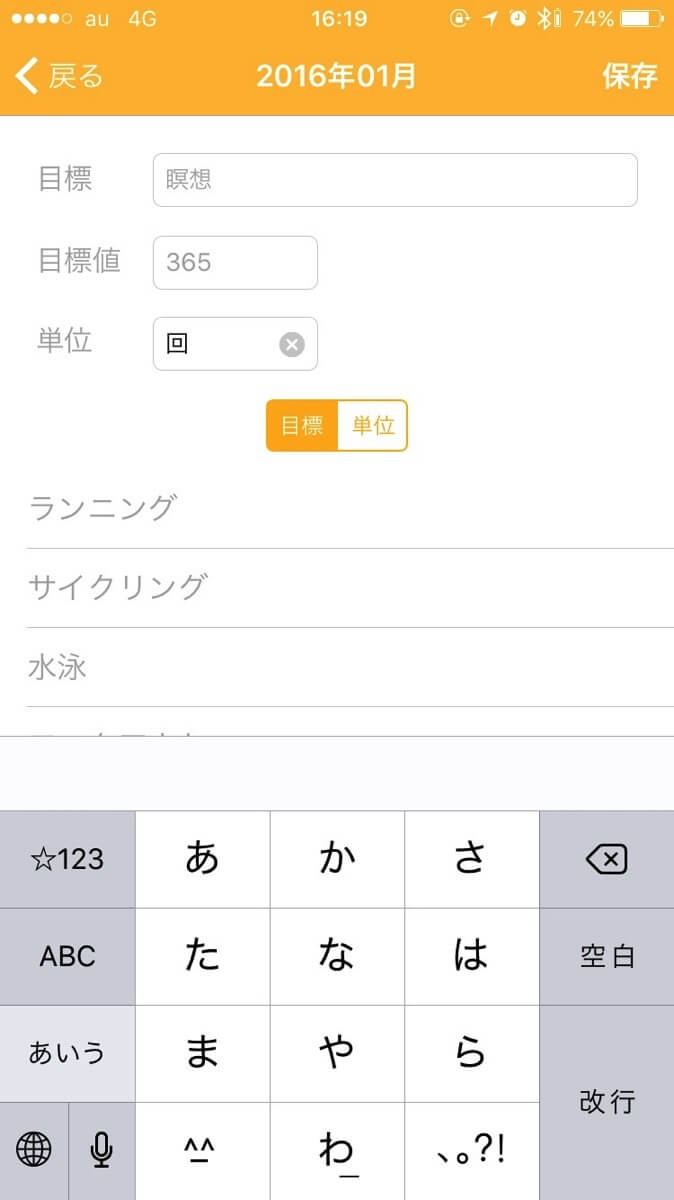Focus the 目標 text field
674x1200 pixels.
pyautogui.click(x=394, y=180)
